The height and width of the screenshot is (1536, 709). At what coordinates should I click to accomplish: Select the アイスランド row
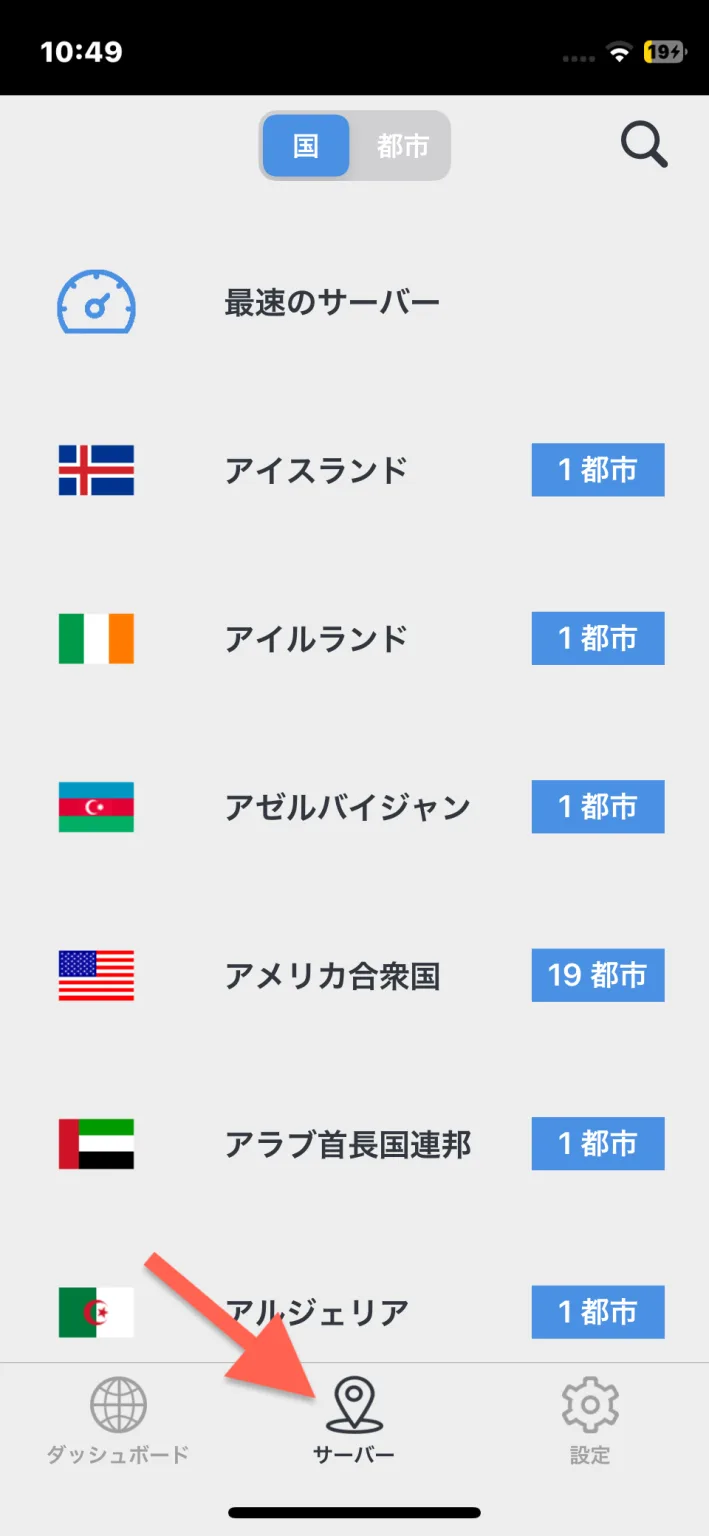click(x=315, y=470)
